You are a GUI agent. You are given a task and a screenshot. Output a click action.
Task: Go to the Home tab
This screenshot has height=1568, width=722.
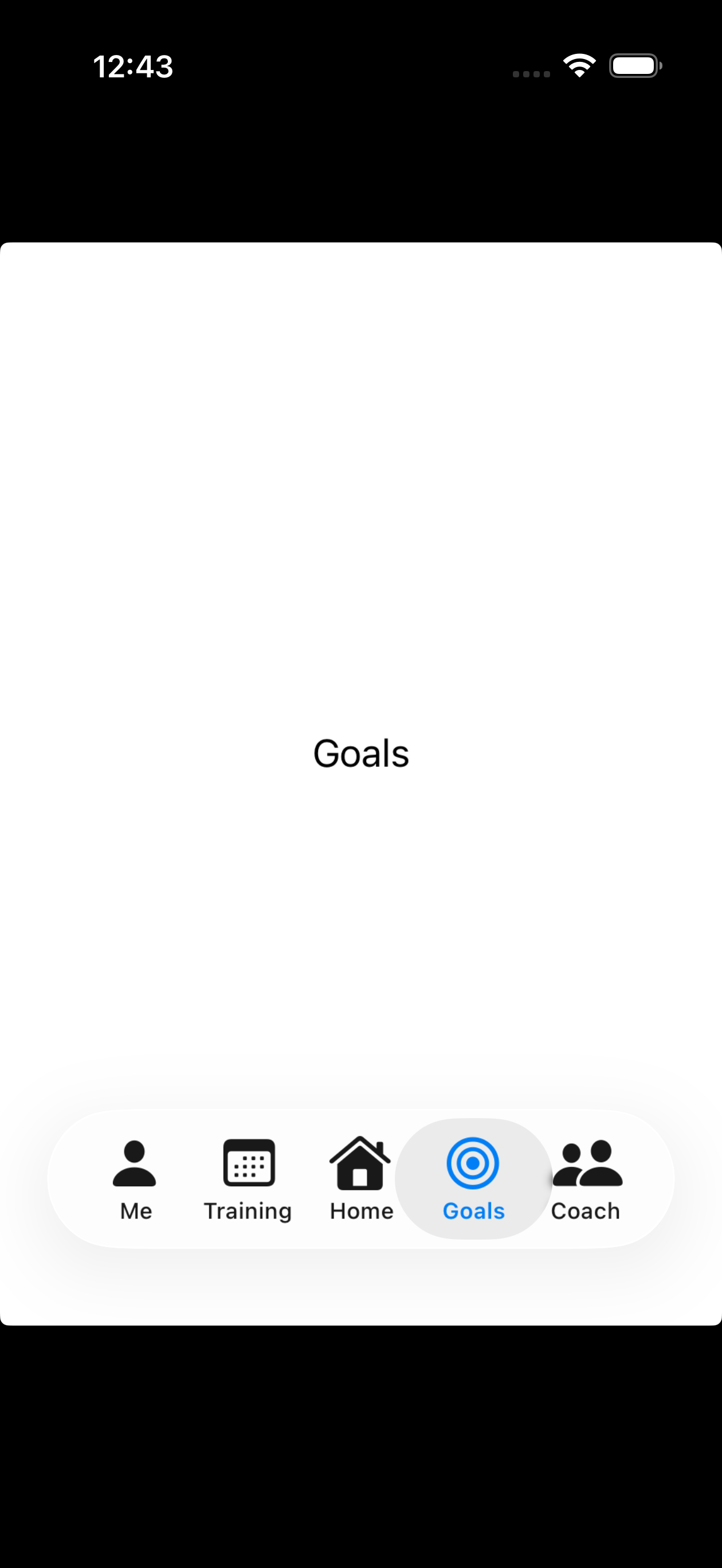click(361, 1179)
